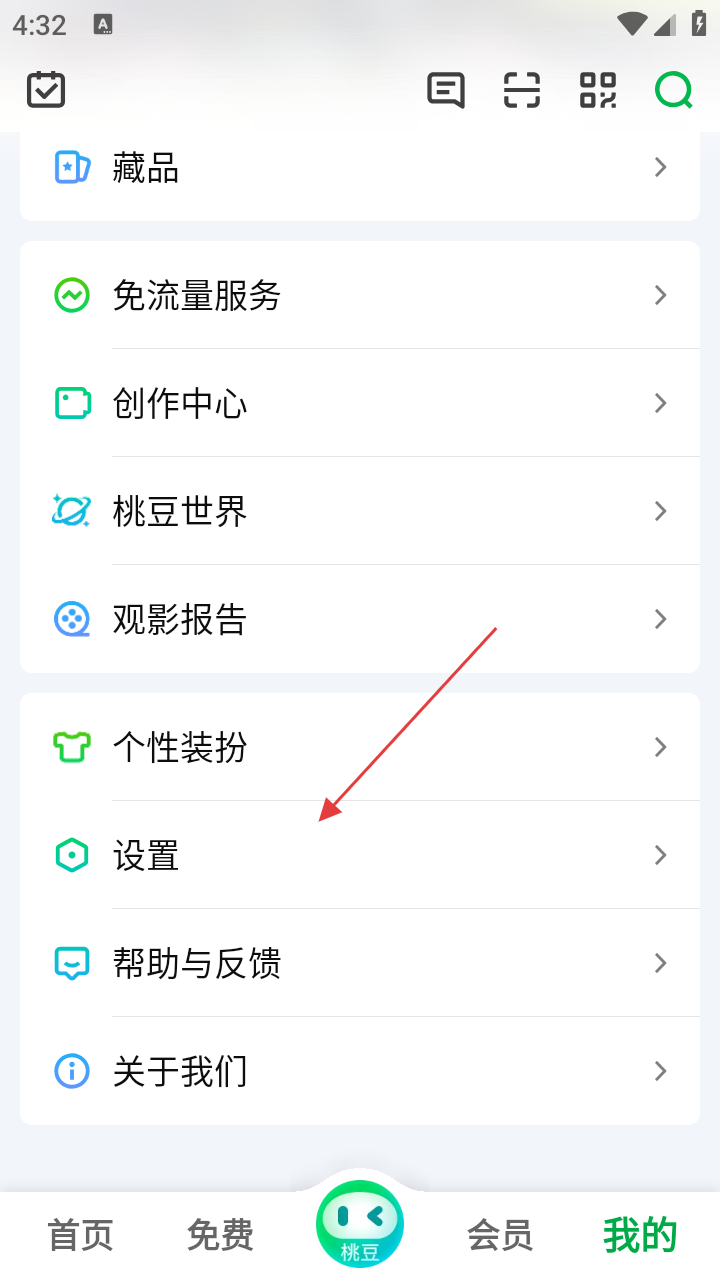Open the QR code icon
The height and width of the screenshot is (1280, 720).
point(598,90)
